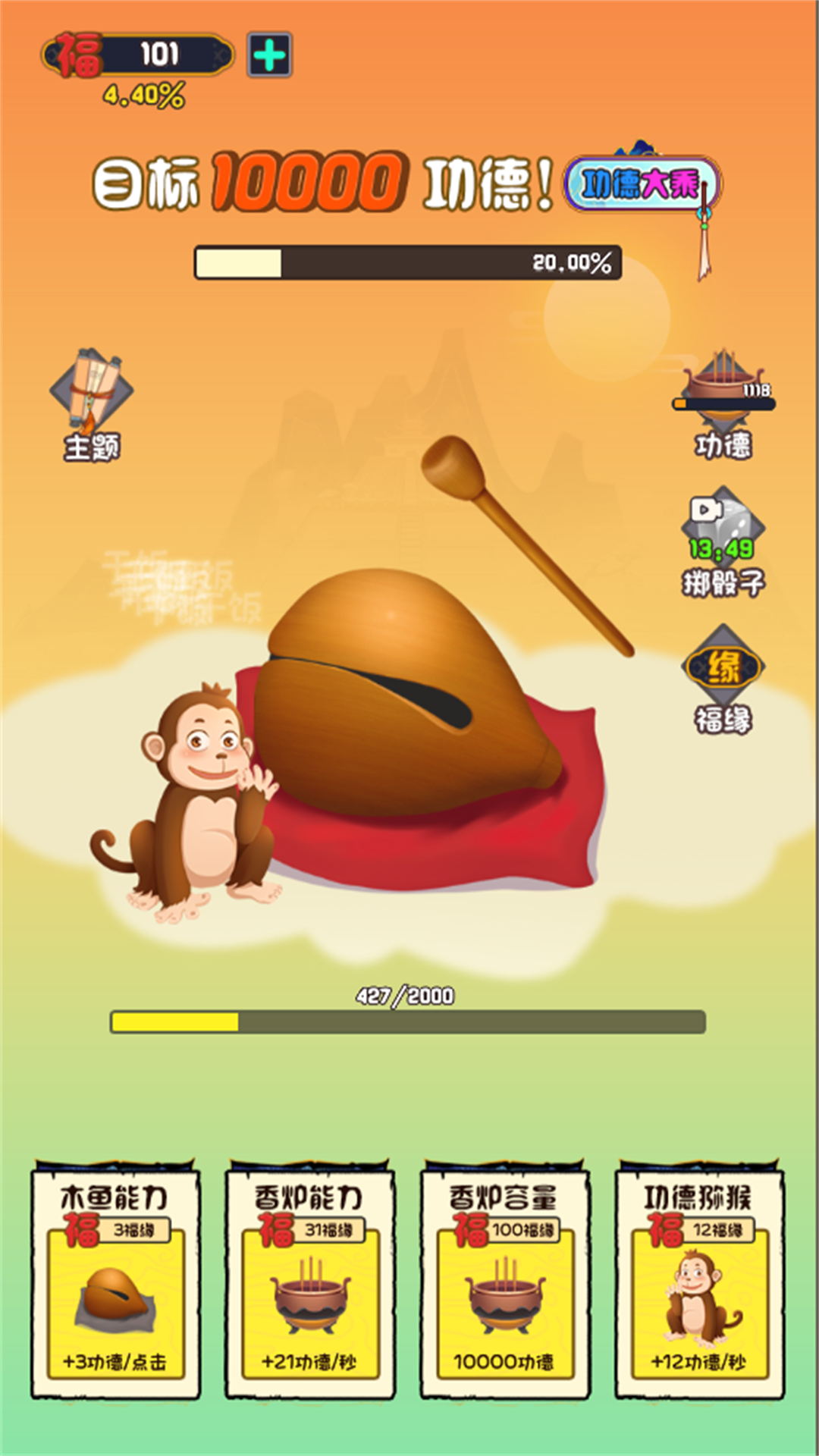
Task: Collect merit from the 功德 incense burner
Action: [x=723, y=402]
